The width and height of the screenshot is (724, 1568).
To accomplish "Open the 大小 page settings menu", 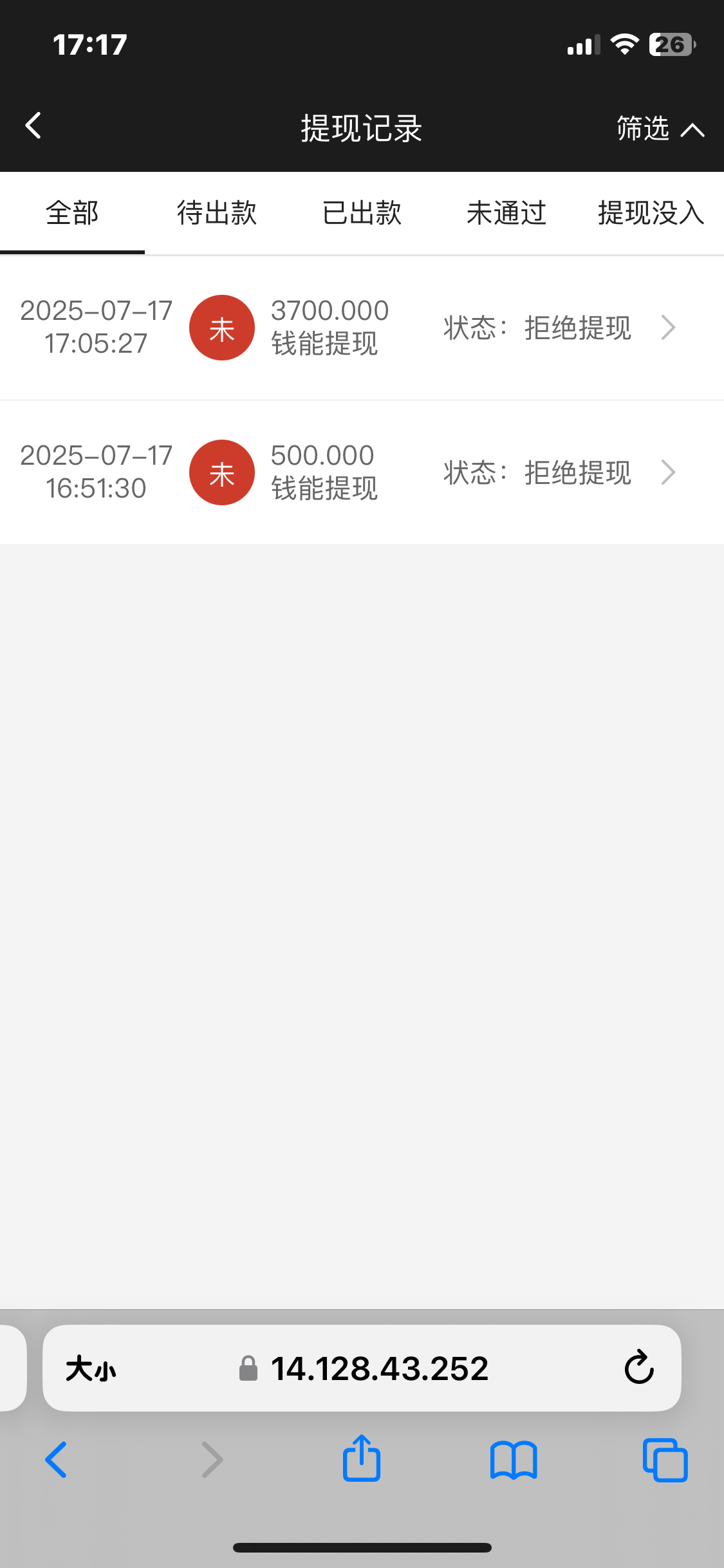I will pos(91,1368).
